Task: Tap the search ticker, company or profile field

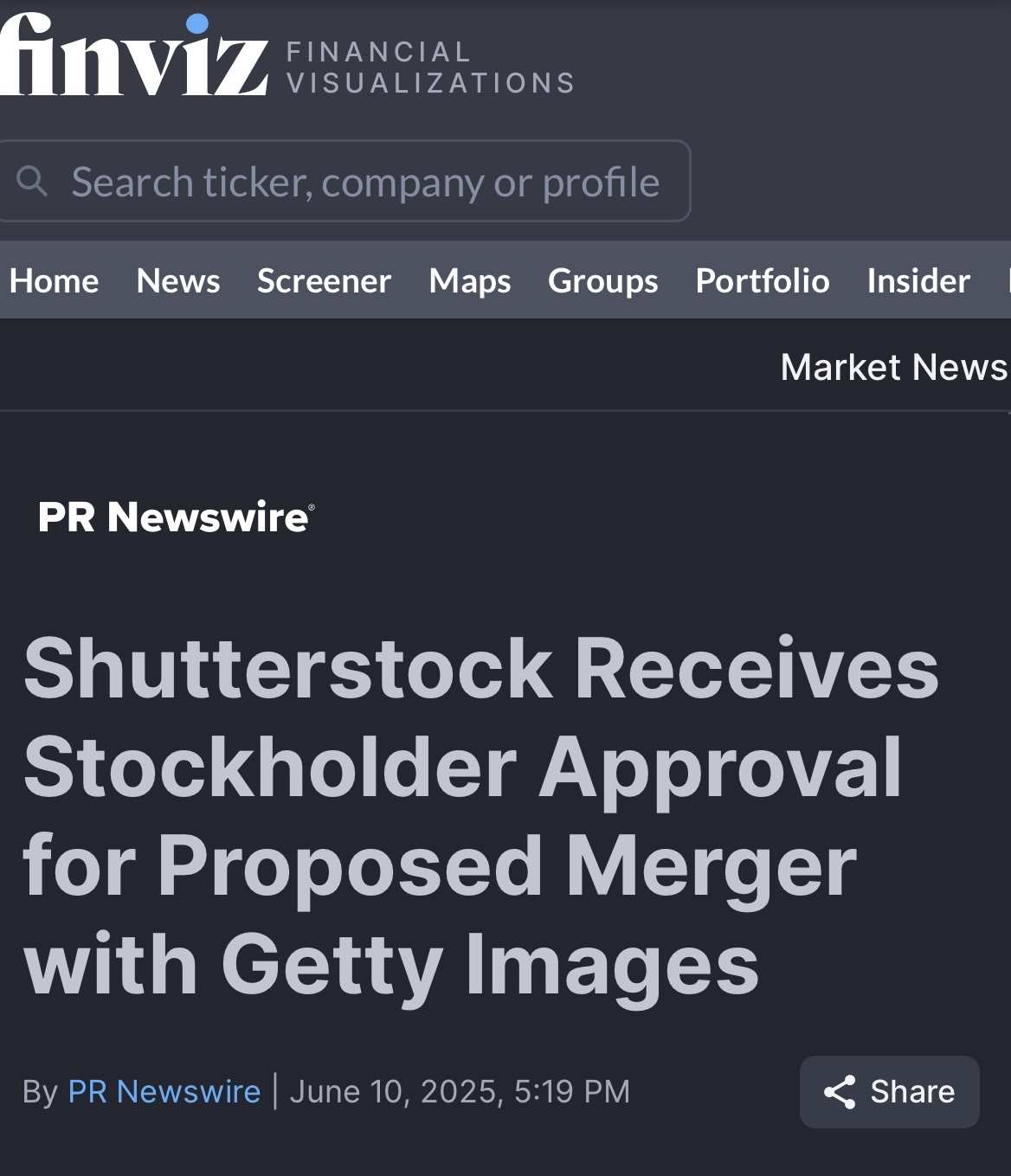Action: pyautogui.click(x=364, y=182)
